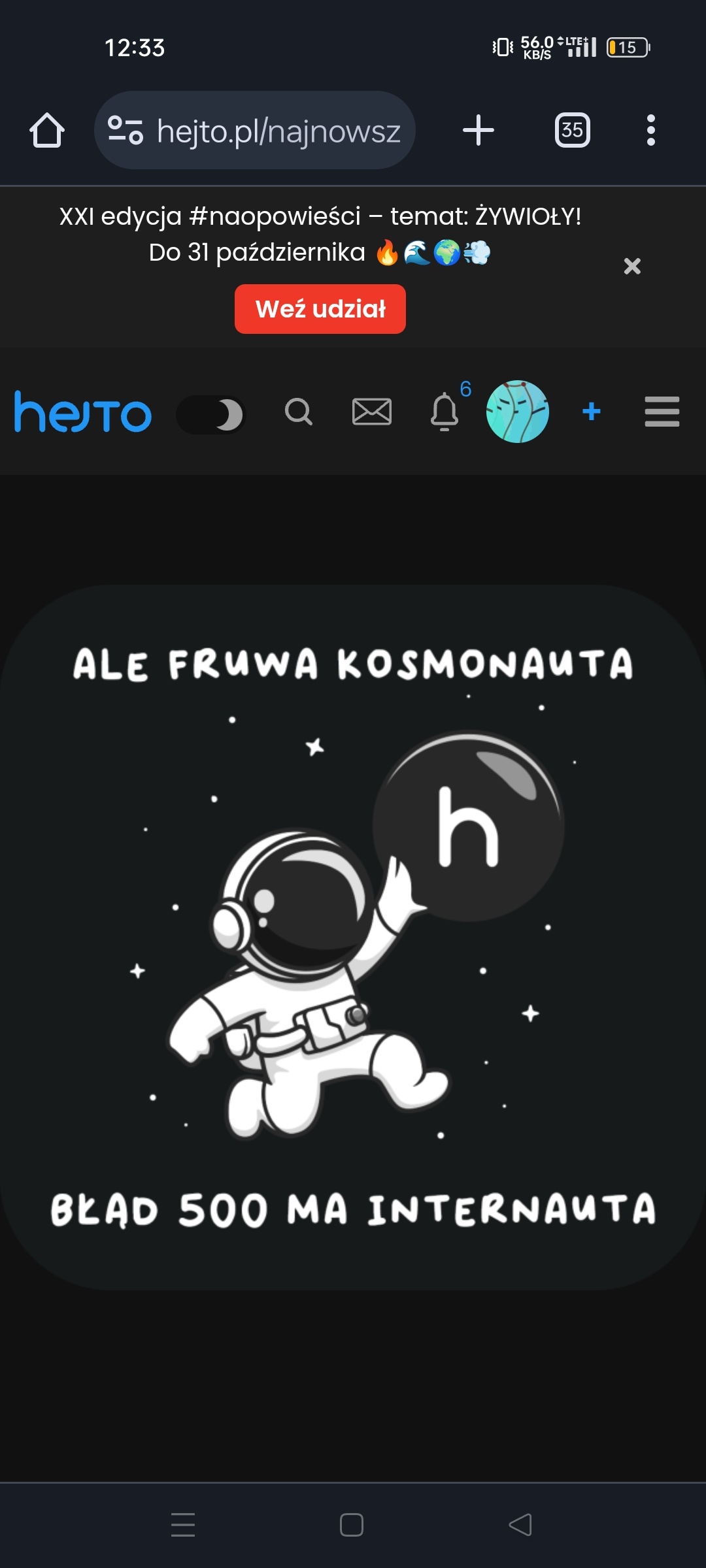The image size is (706, 1568).
Task: Open the messages envelope
Action: 371,412
